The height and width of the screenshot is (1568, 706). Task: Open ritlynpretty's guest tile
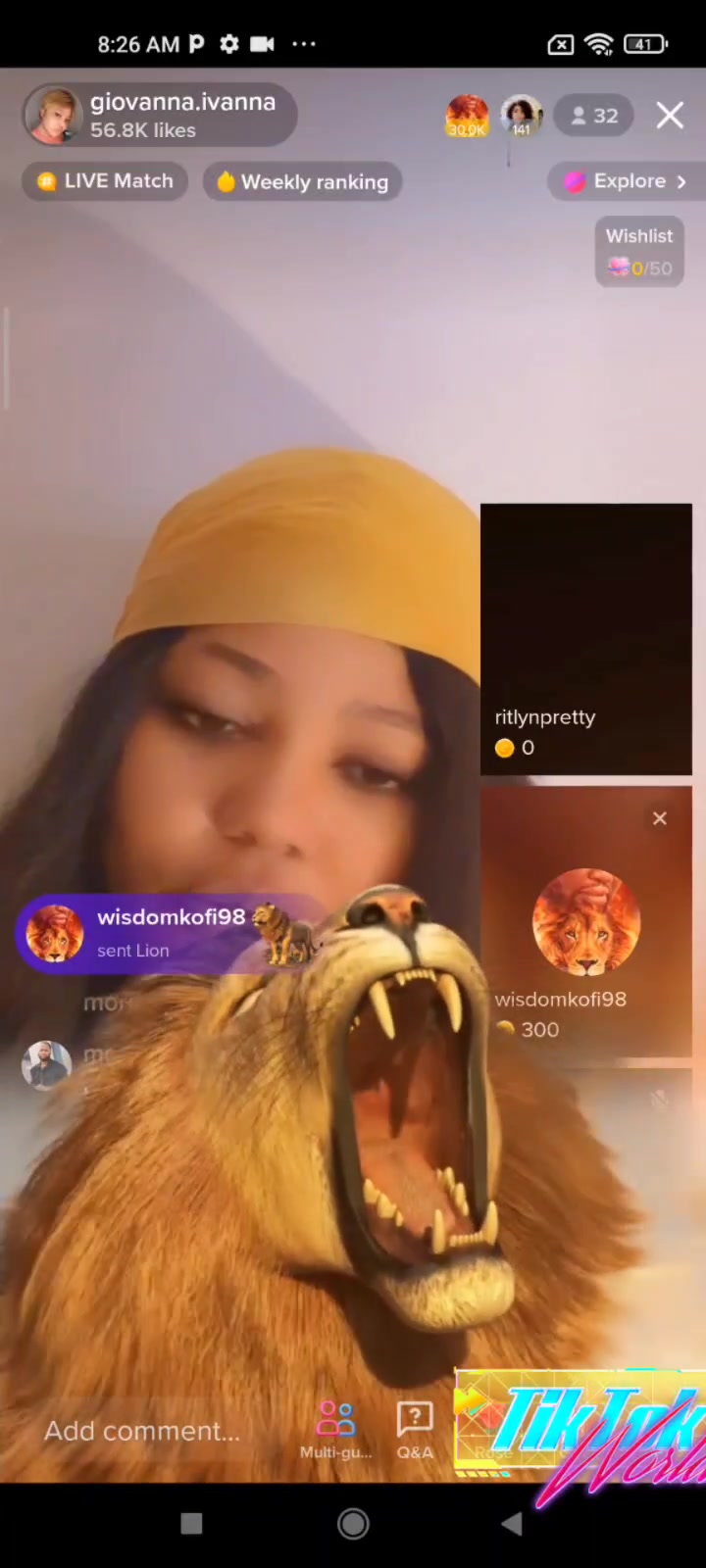586,639
